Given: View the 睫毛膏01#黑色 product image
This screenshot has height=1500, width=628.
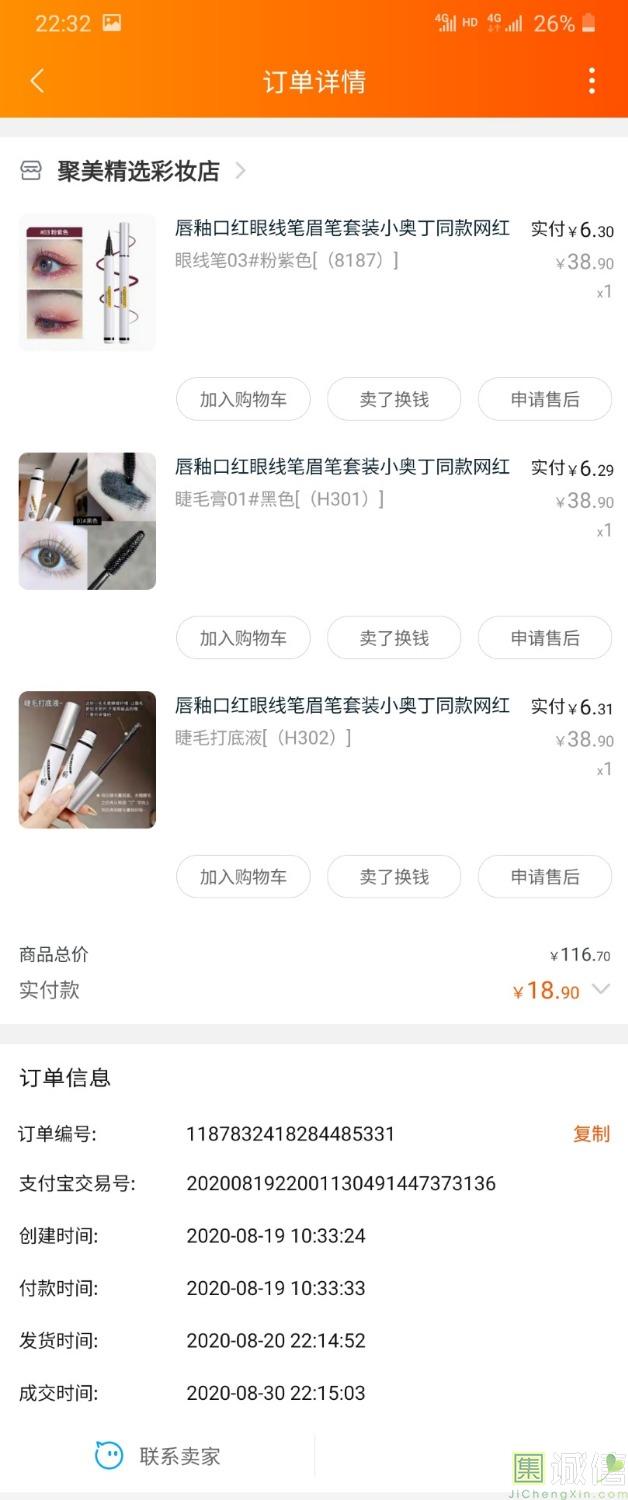Looking at the screenshot, I should [x=87, y=521].
